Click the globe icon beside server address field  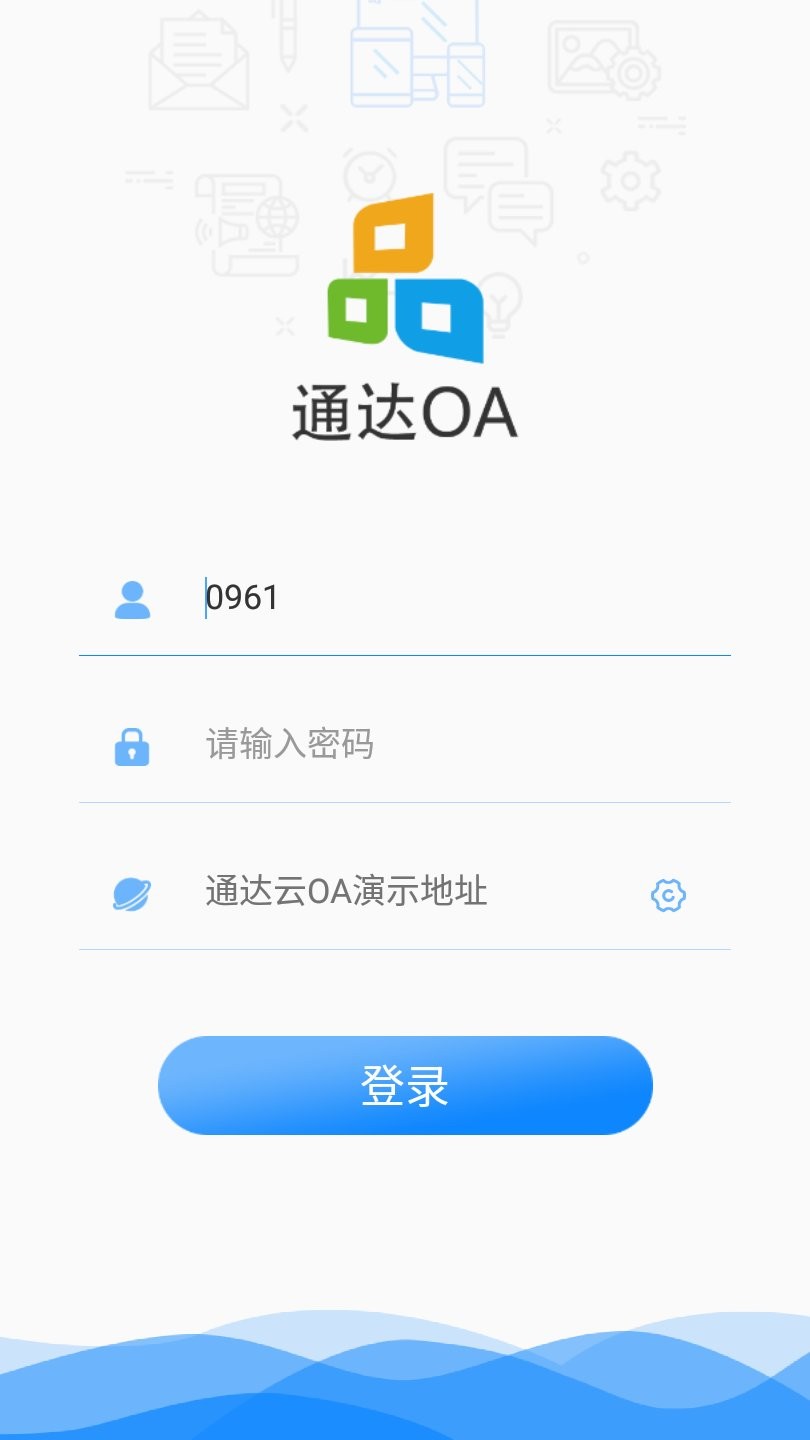131,893
